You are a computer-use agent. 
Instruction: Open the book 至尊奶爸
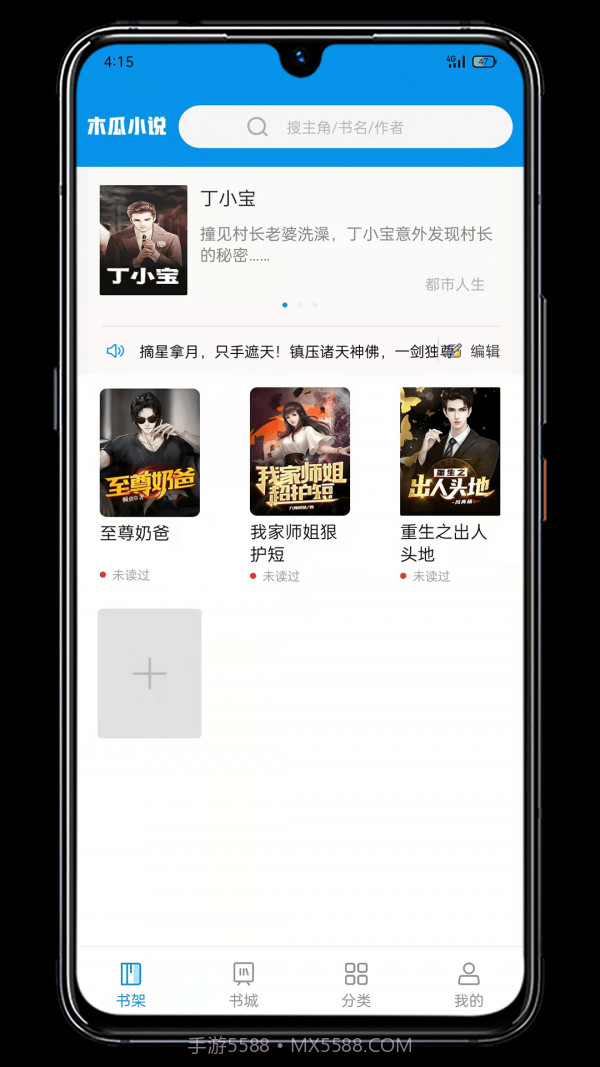(x=149, y=452)
